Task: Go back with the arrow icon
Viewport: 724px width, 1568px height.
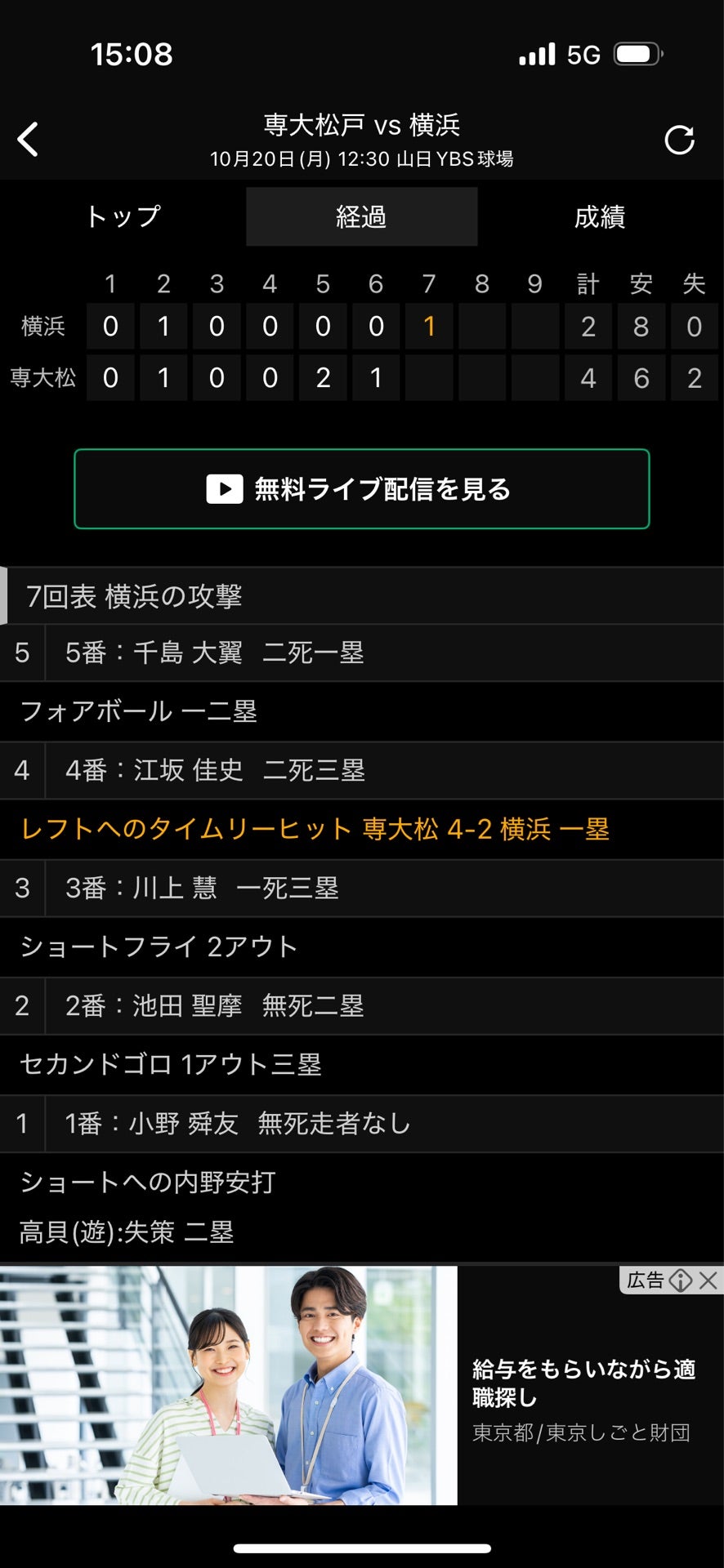Action: tap(29, 140)
